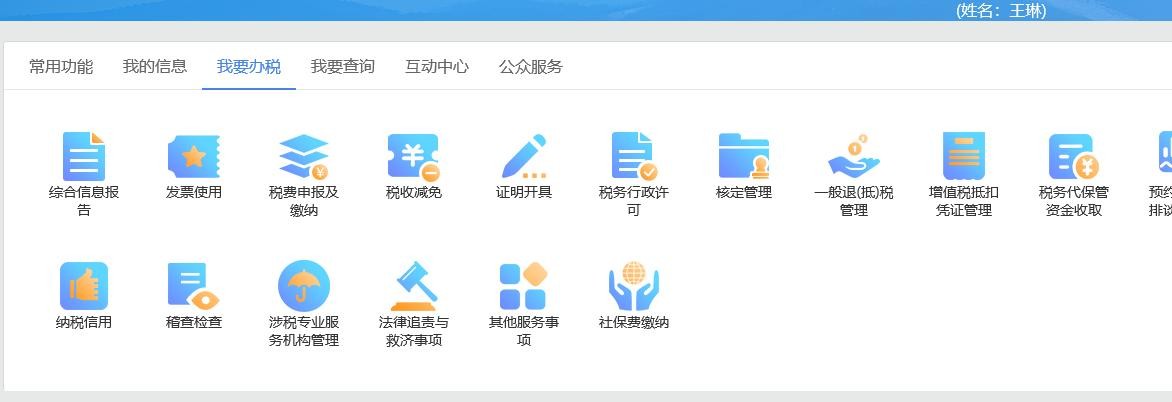Select the 我要查询 tab
The height and width of the screenshot is (402, 1172).
tap(343, 67)
